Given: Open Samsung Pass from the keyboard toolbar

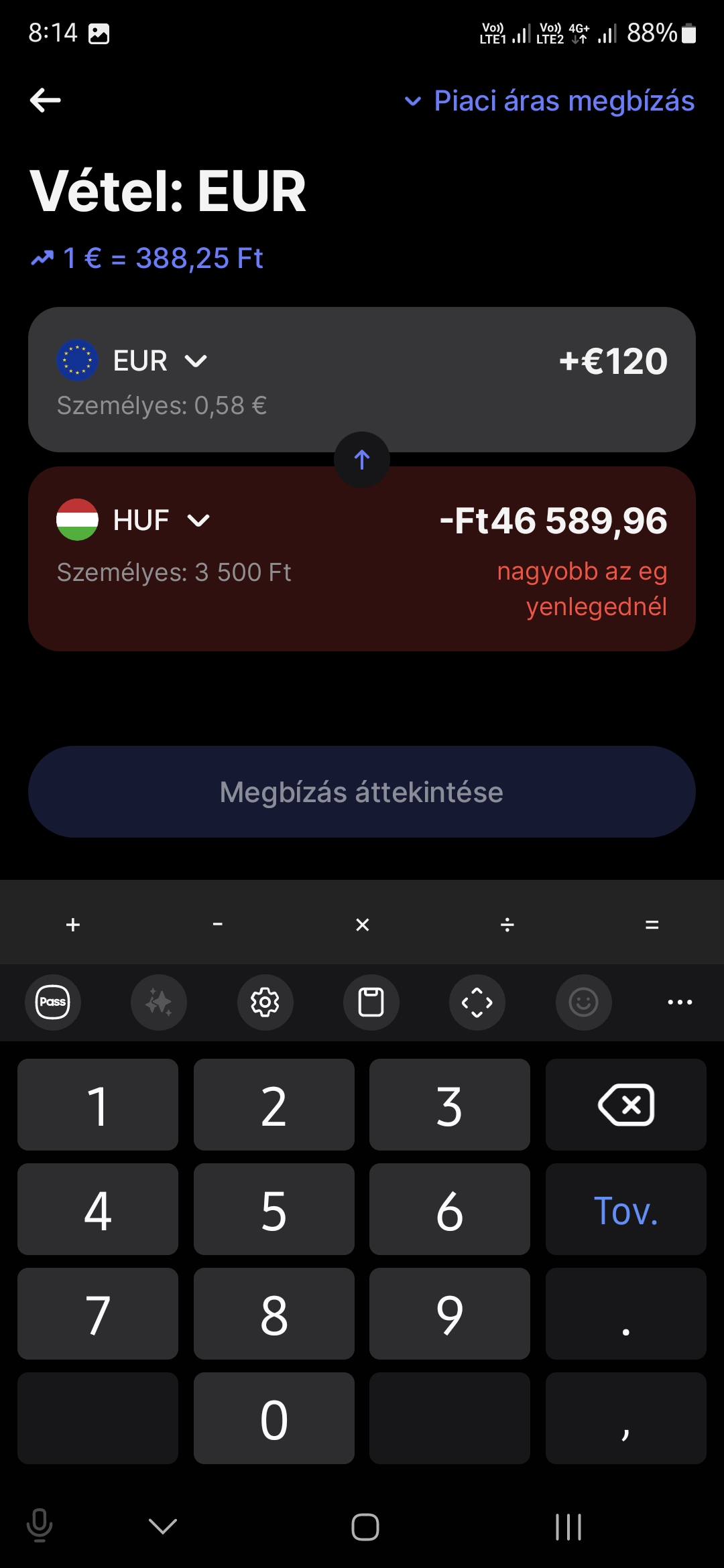Looking at the screenshot, I should coord(53,1002).
